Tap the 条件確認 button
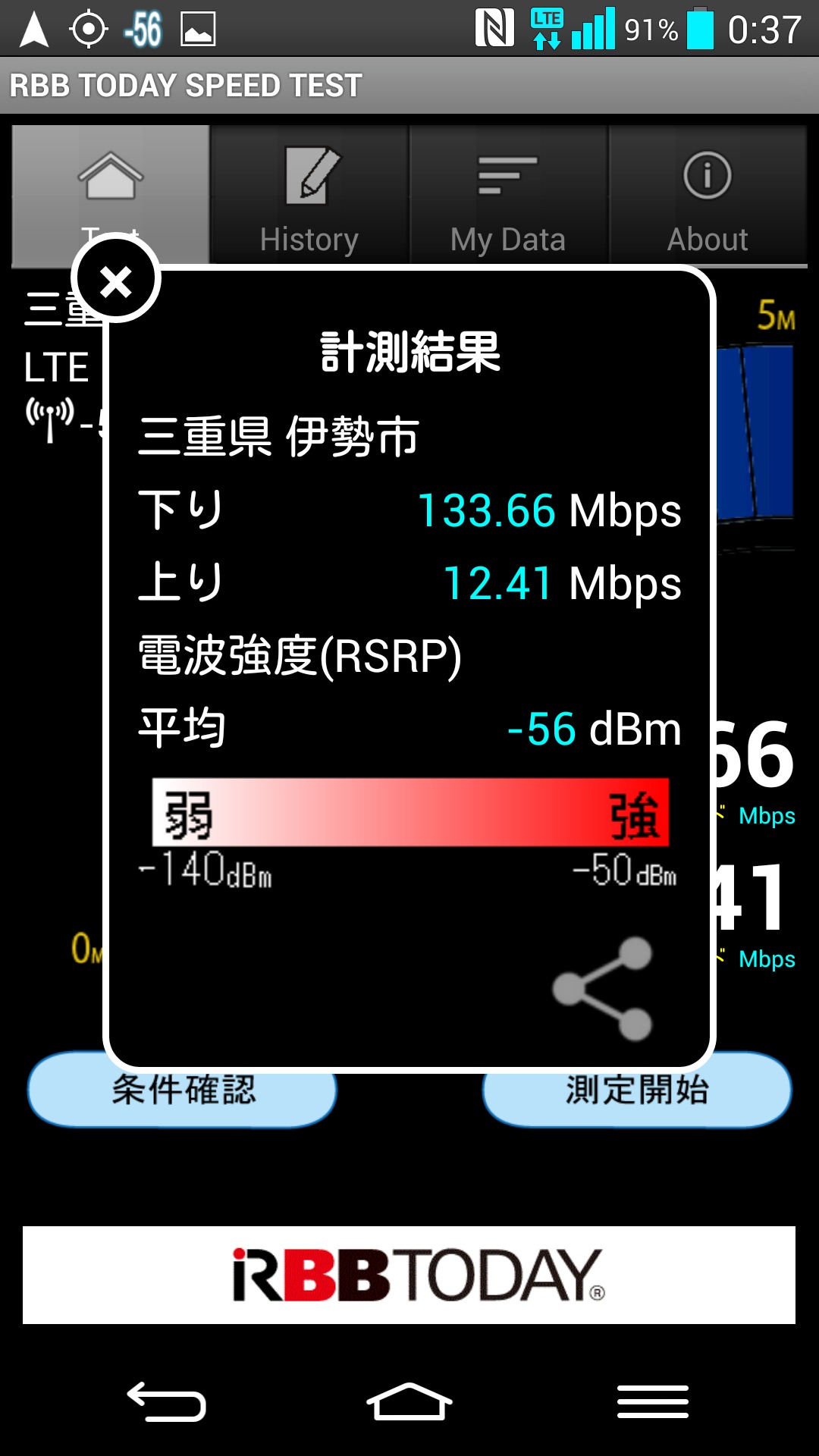The width and height of the screenshot is (819, 1456). pyautogui.click(x=182, y=1096)
